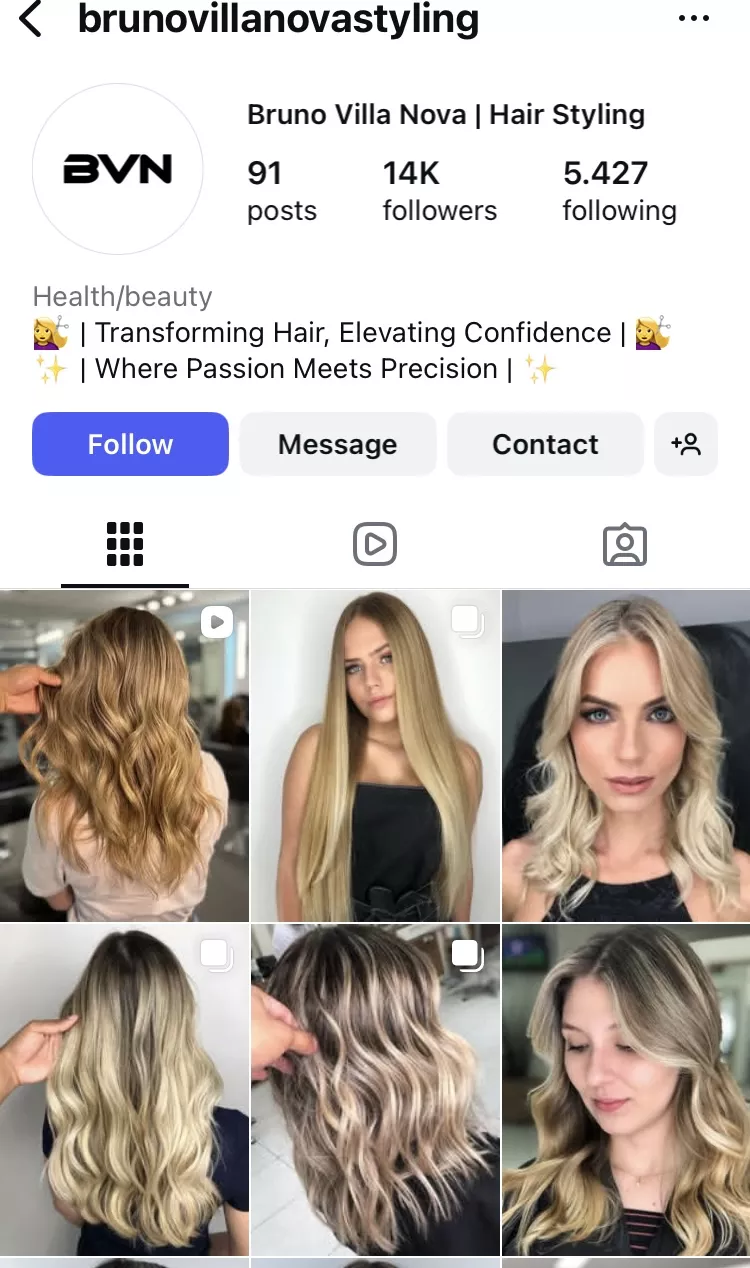This screenshot has height=1268, width=750.
Task: Show suggested accounts with add-person icon
Action: (686, 444)
